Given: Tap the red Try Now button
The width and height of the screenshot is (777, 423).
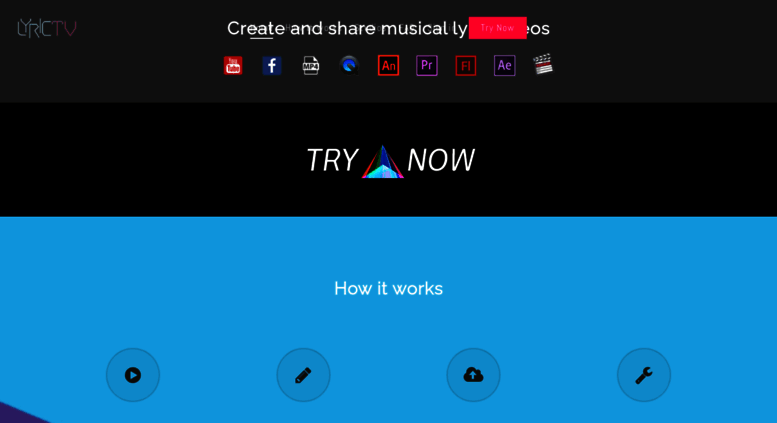Looking at the screenshot, I should pos(497,28).
